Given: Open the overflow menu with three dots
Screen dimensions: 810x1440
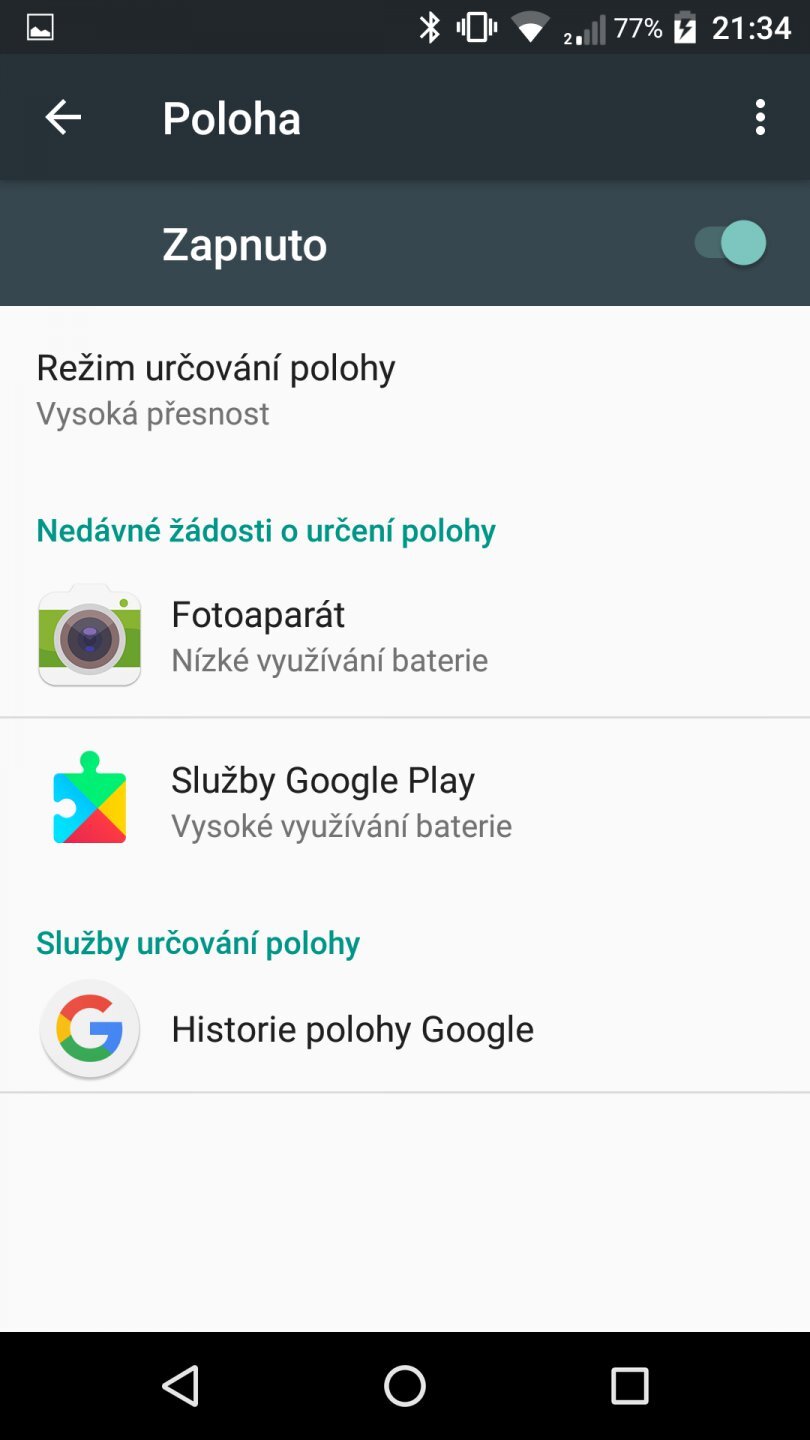Looking at the screenshot, I should (x=759, y=117).
